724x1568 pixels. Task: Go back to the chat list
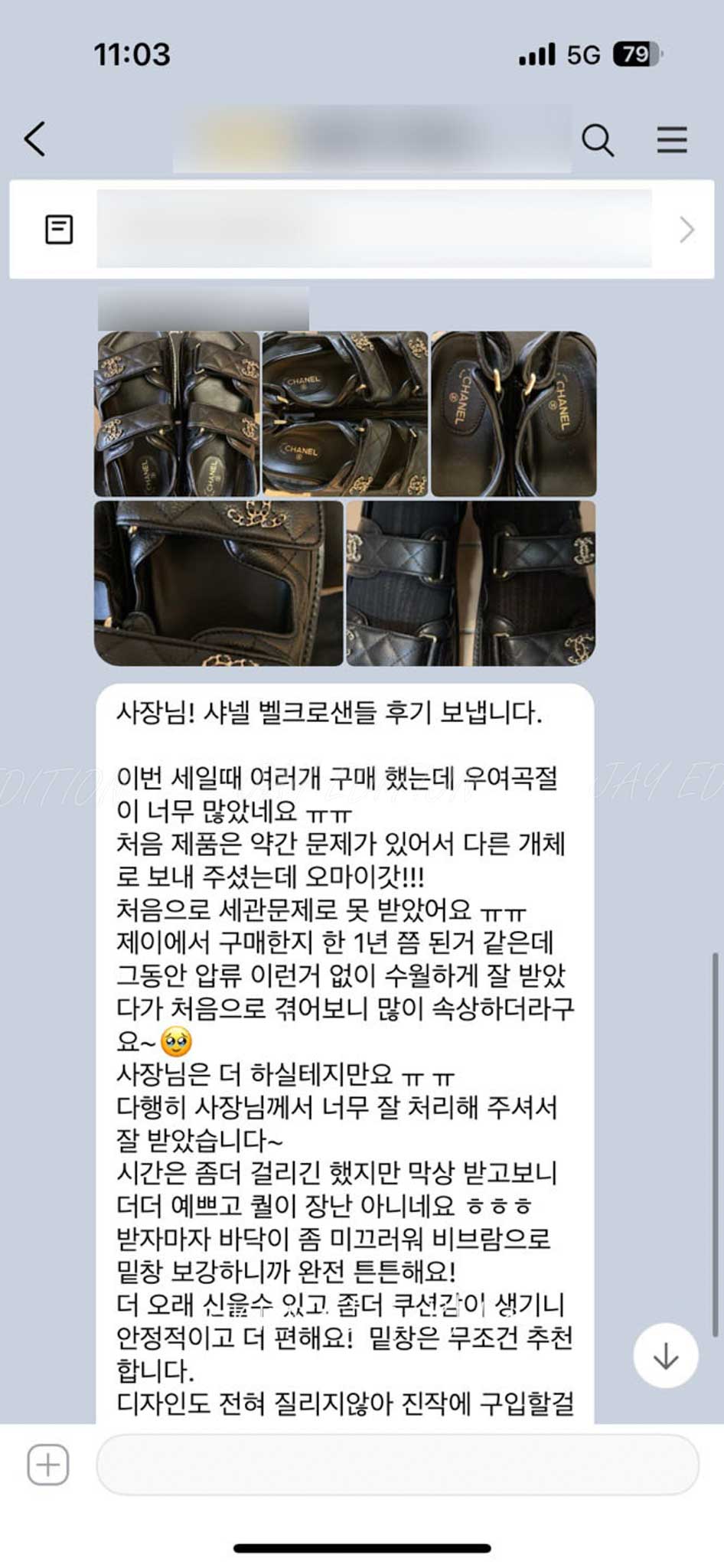coord(35,139)
